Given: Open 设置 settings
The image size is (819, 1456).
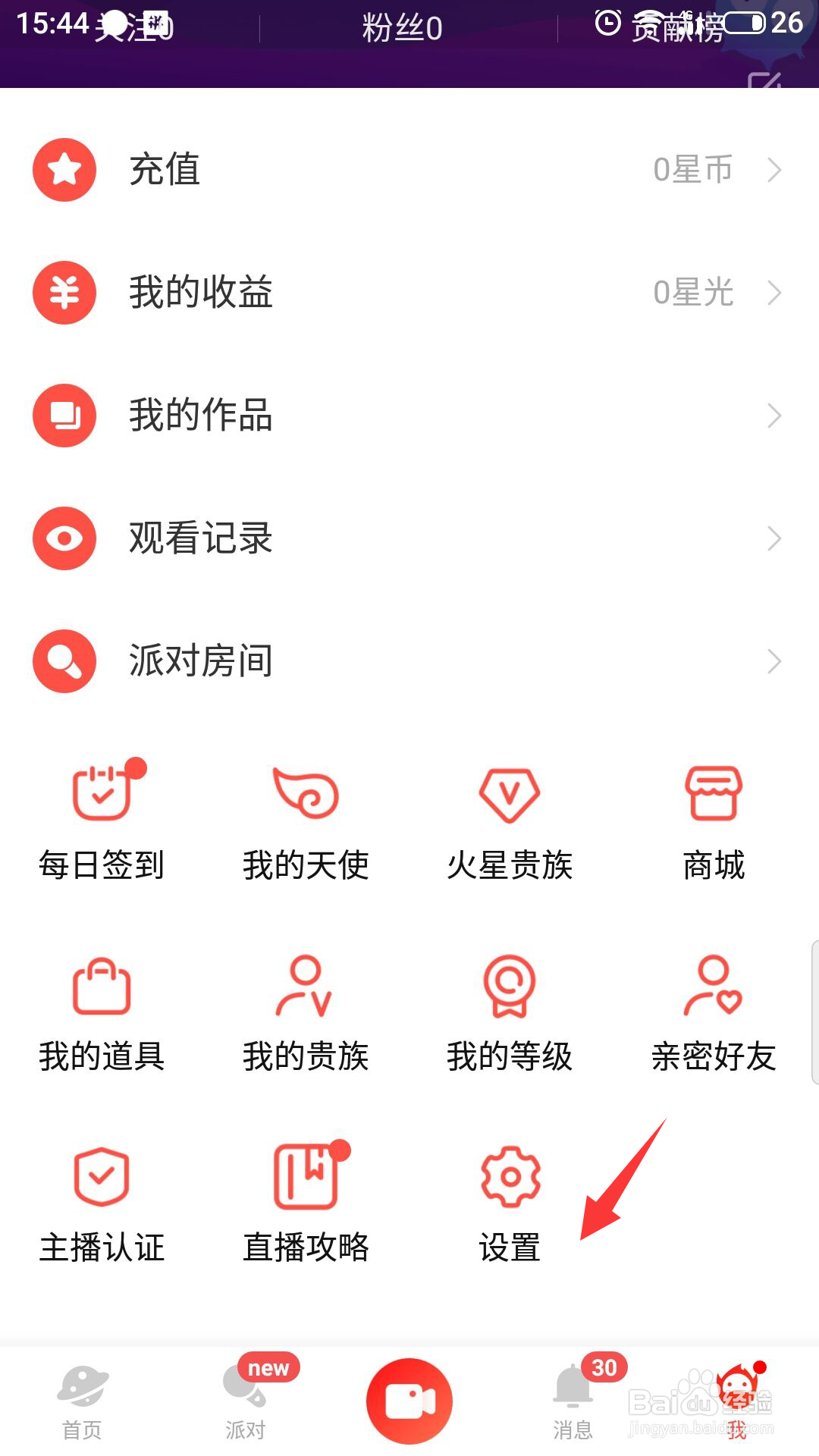Looking at the screenshot, I should pos(510,1206).
